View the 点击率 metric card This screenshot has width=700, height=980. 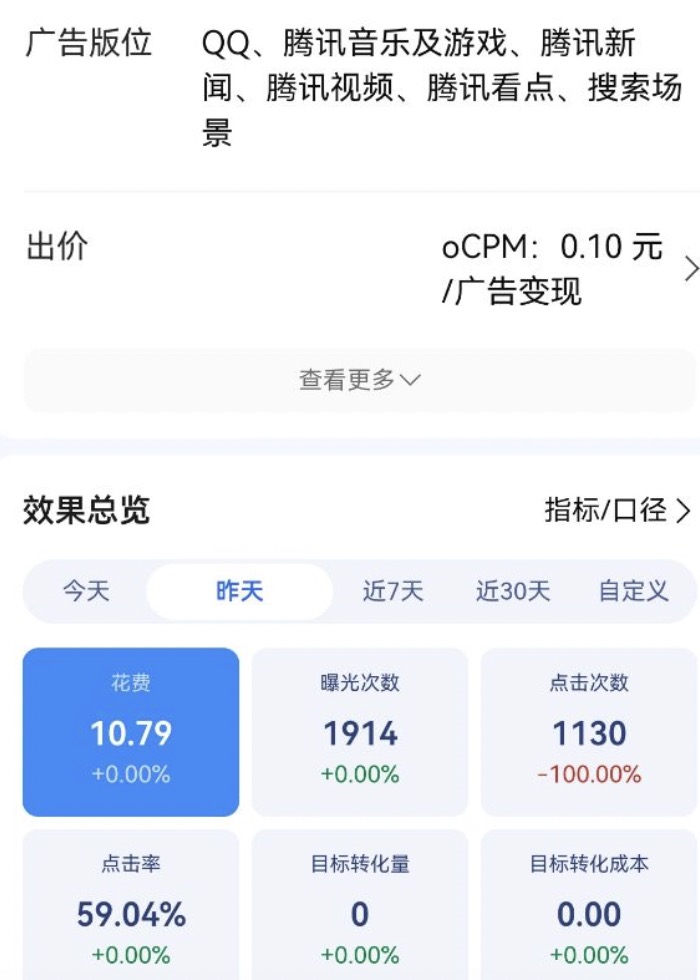tap(131, 905)
